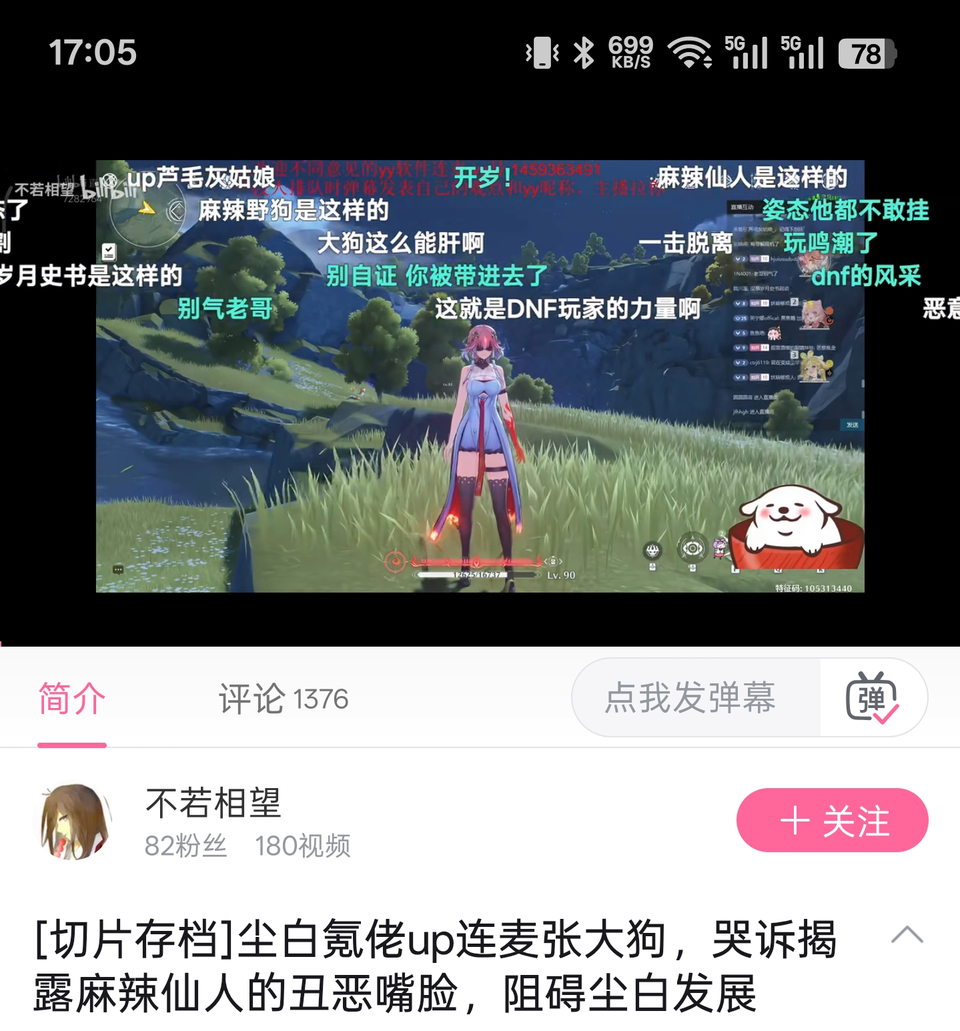
Task: Follow uploader with + 关注 button
Action: pos(832,821)
